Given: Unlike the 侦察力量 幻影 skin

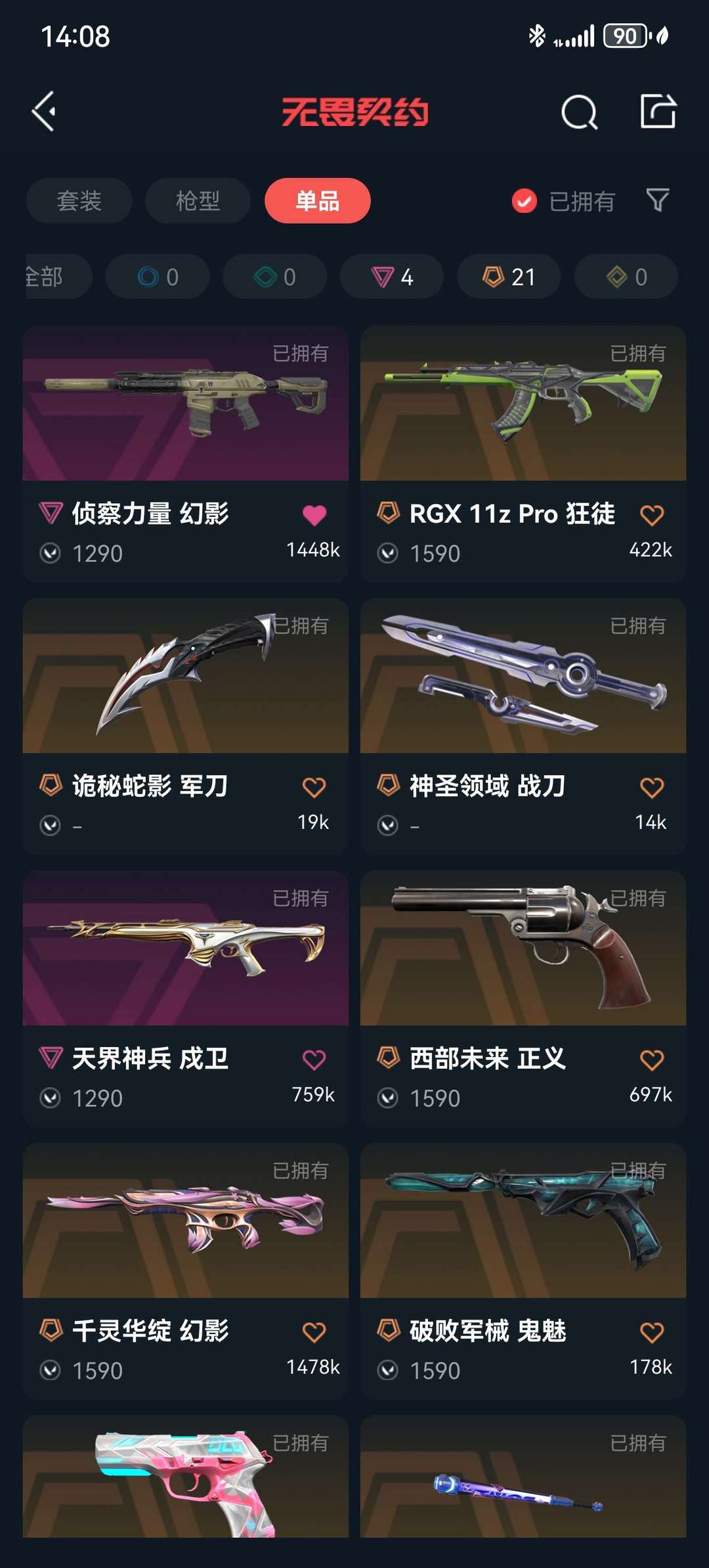Looking at the screenshot, I should tap(314, 516).
